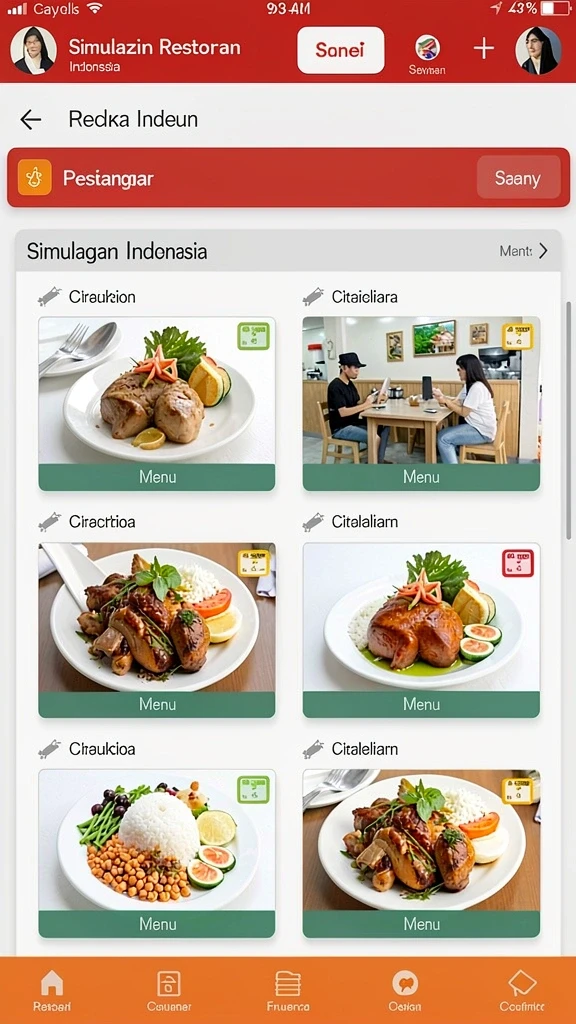Open the left profile picture in header
Viewport: 576px width, 1024px height.
click(33, 50)
